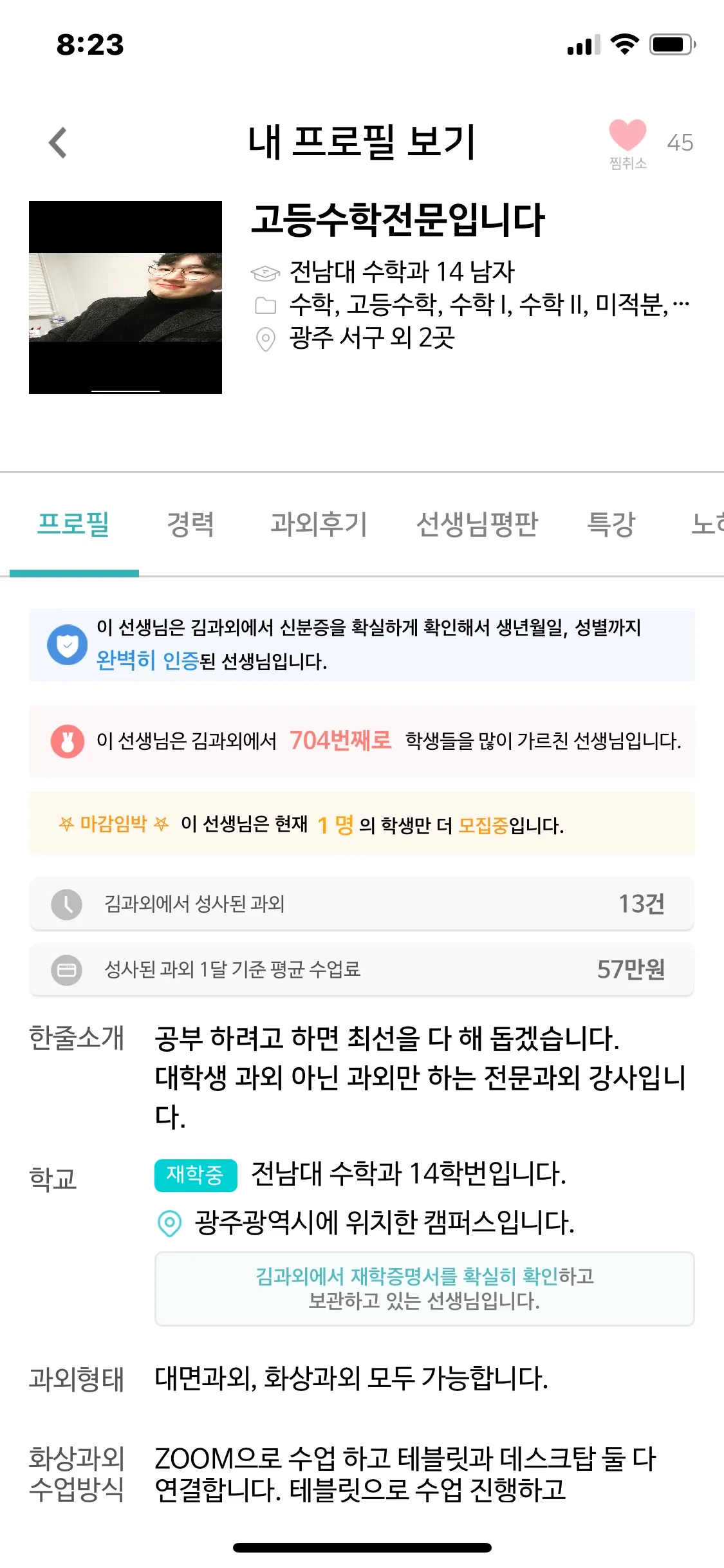724x1568 pixels.
Task: Switch to the 특강 tab
Action: coord(611,524)
